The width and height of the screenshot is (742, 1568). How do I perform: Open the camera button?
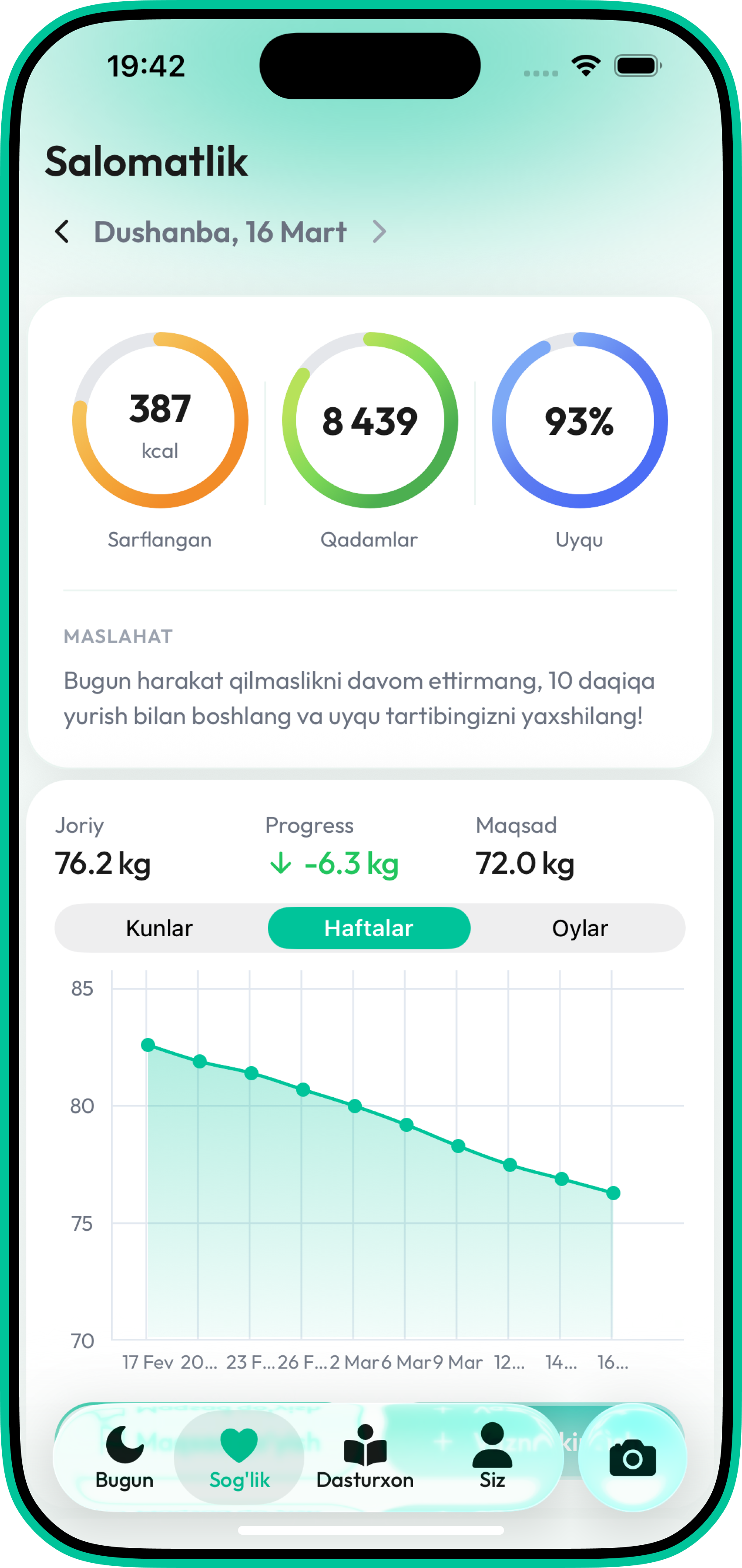click(x=633, y=1459)
